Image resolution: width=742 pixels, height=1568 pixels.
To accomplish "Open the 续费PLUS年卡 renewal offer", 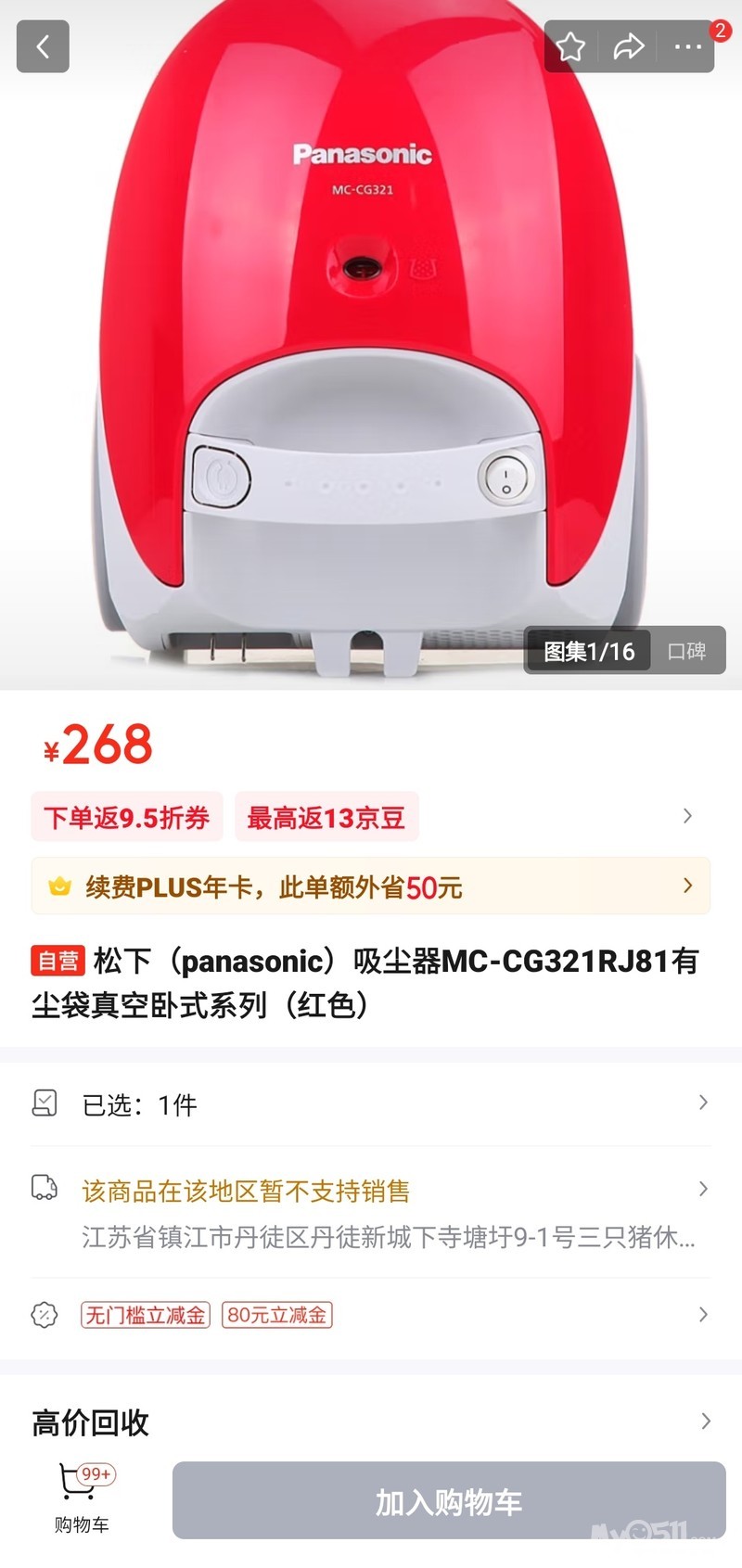I will click(371, 886).
